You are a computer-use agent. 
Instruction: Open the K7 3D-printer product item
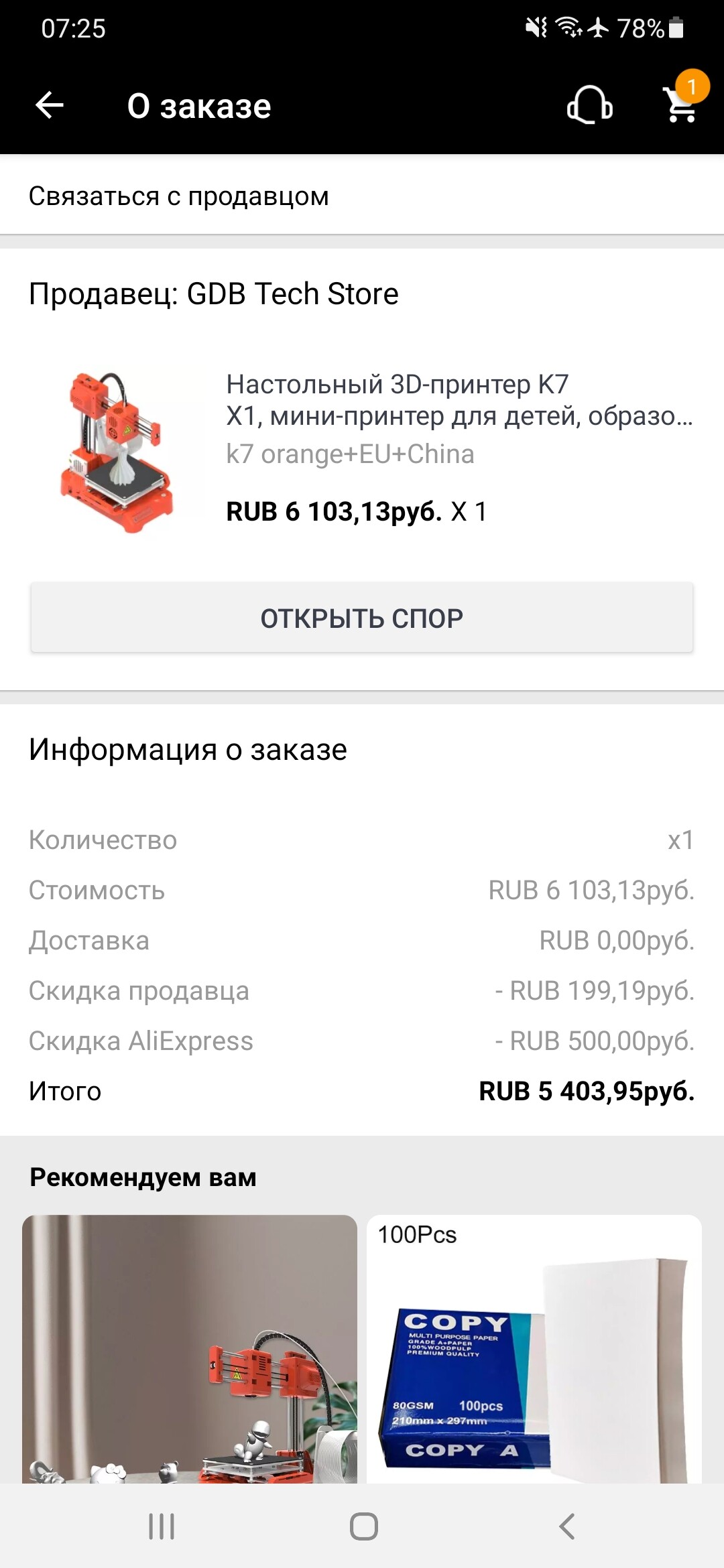pyautogui.click(x=362, y=449)
